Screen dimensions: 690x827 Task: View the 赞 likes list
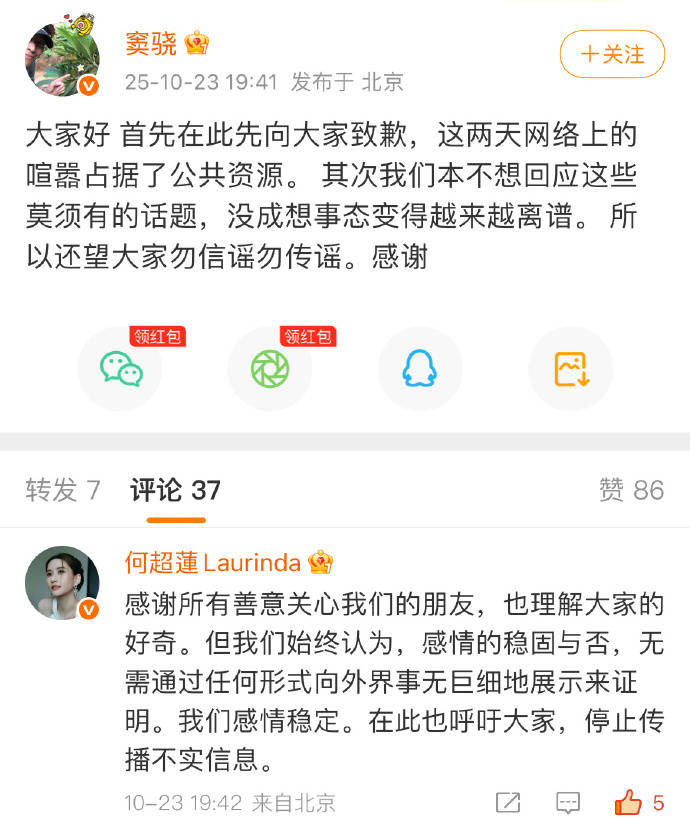tap(630, 490)
